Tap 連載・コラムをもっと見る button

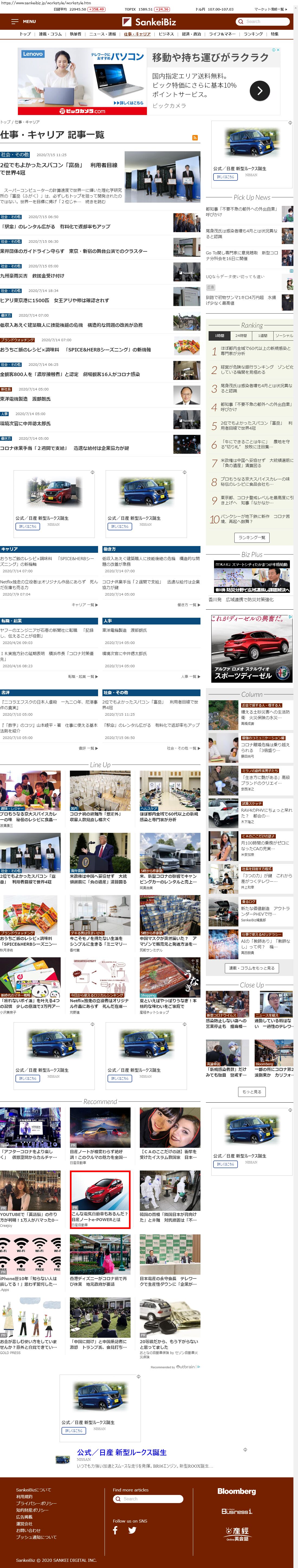[x=251, y=968]
